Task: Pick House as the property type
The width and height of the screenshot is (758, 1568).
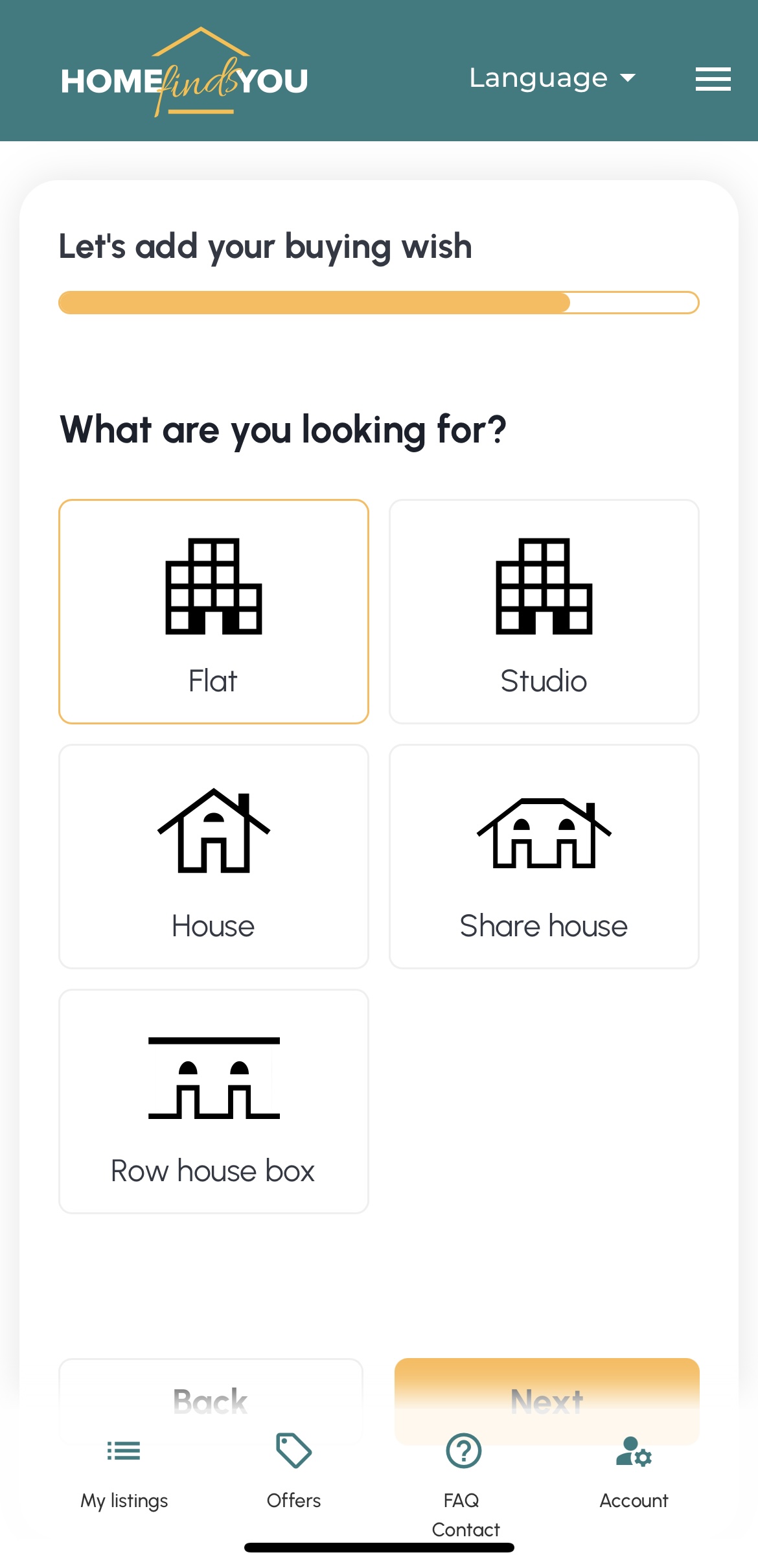Action: tap(214, 856)
